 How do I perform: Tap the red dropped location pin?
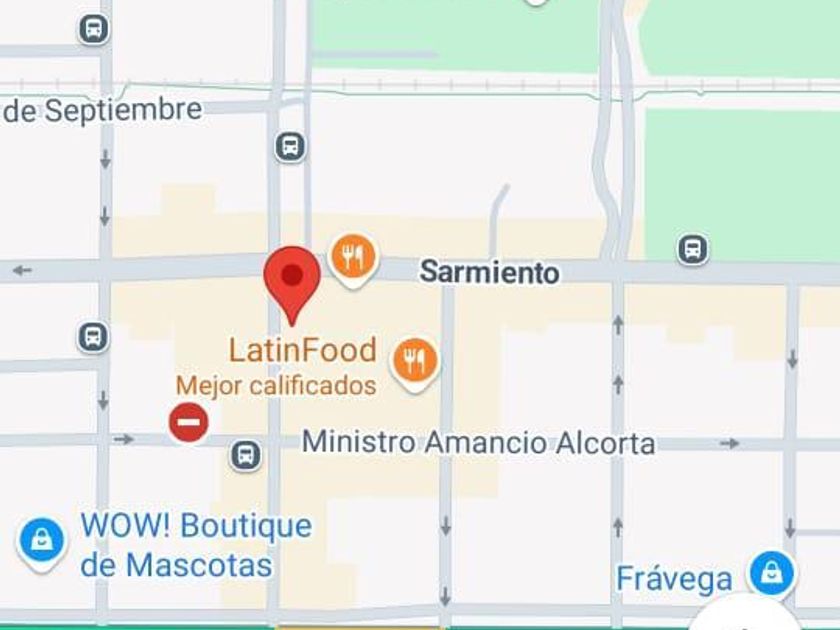[292, 278]
